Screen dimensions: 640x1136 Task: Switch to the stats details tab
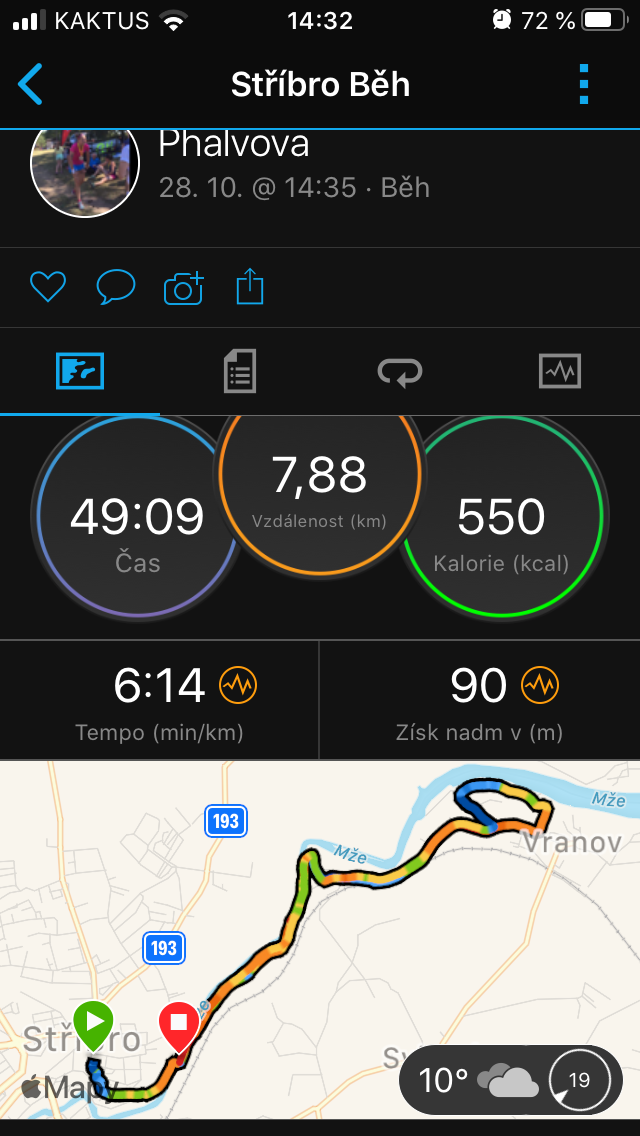click(x=239, y=372)
